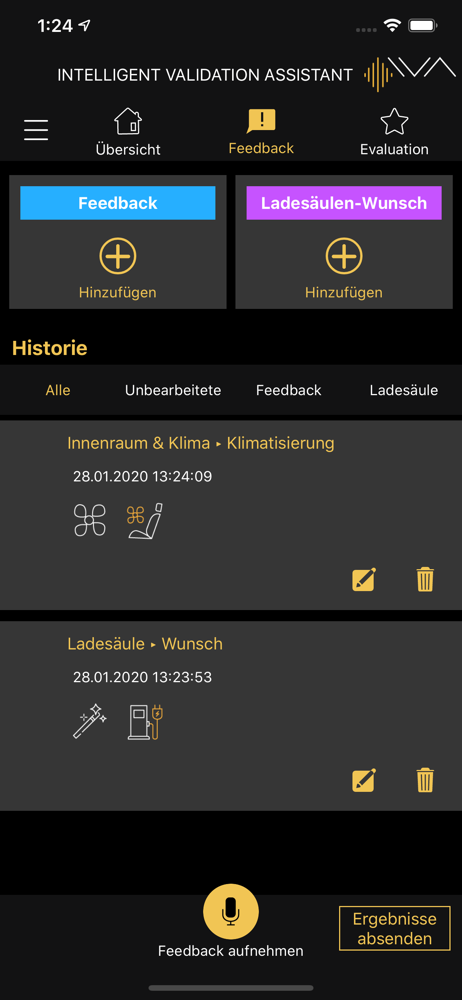Record feedback with the microphone button
The width and height of the screenshot is (462, 1000).
(231, 912)
